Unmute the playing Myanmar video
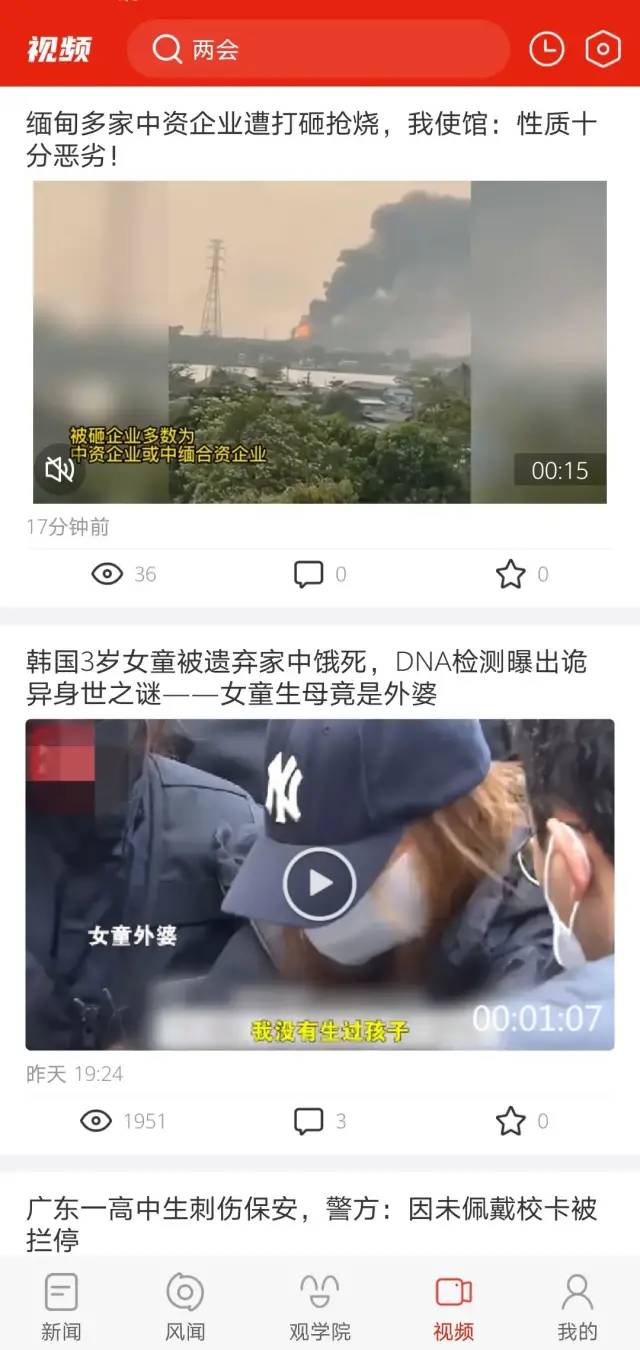Image resolution: width=640 pixels, height=1350 pixels. [60, 469]
